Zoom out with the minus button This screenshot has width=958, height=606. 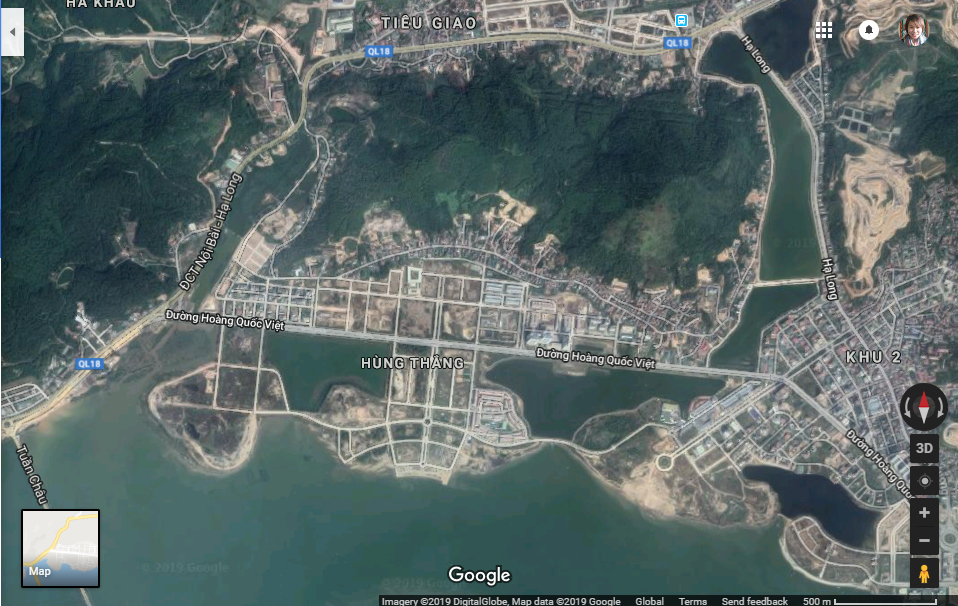[924, 540]
